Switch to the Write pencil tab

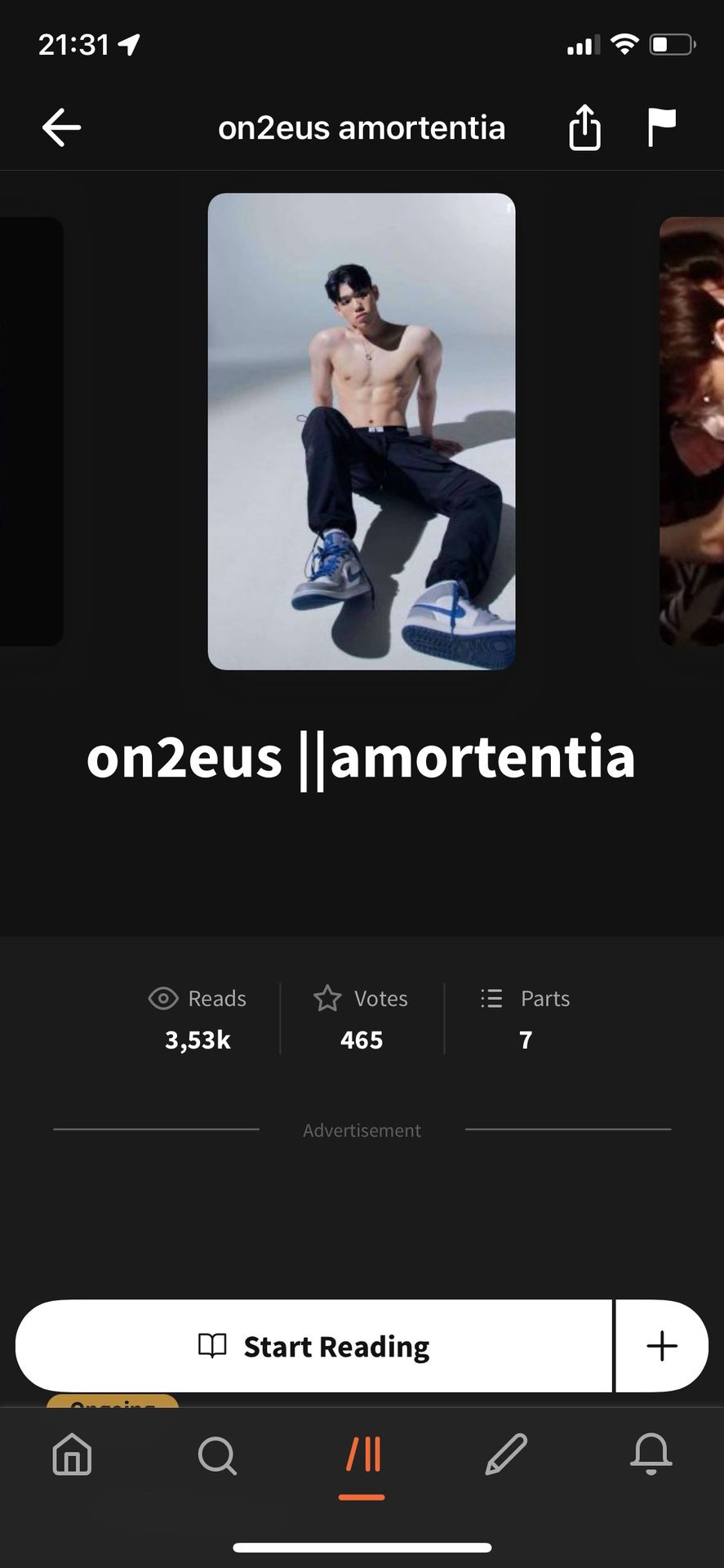coord(506,1454)
